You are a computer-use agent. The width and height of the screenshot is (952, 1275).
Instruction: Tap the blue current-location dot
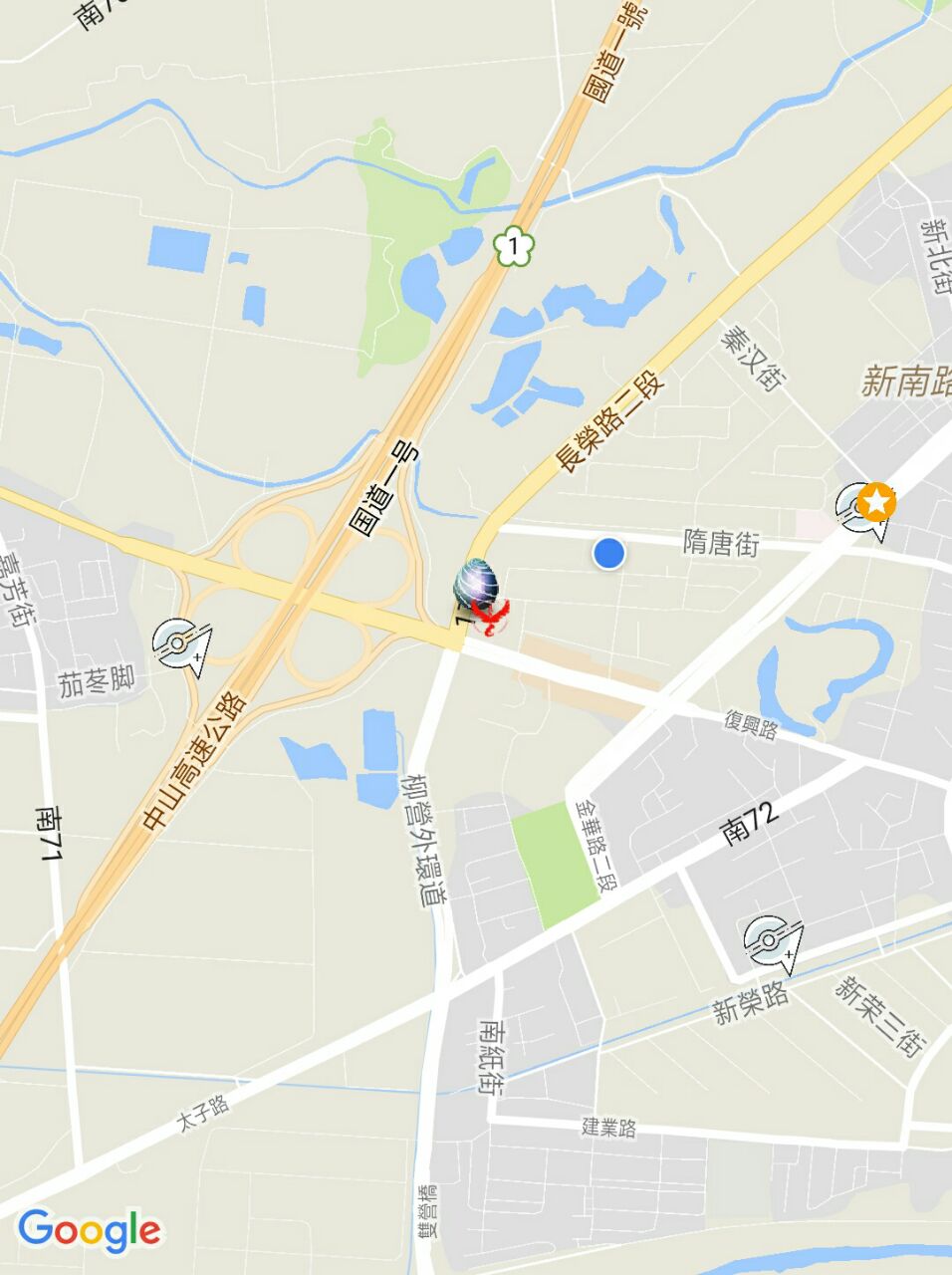(x=608, y=553)
